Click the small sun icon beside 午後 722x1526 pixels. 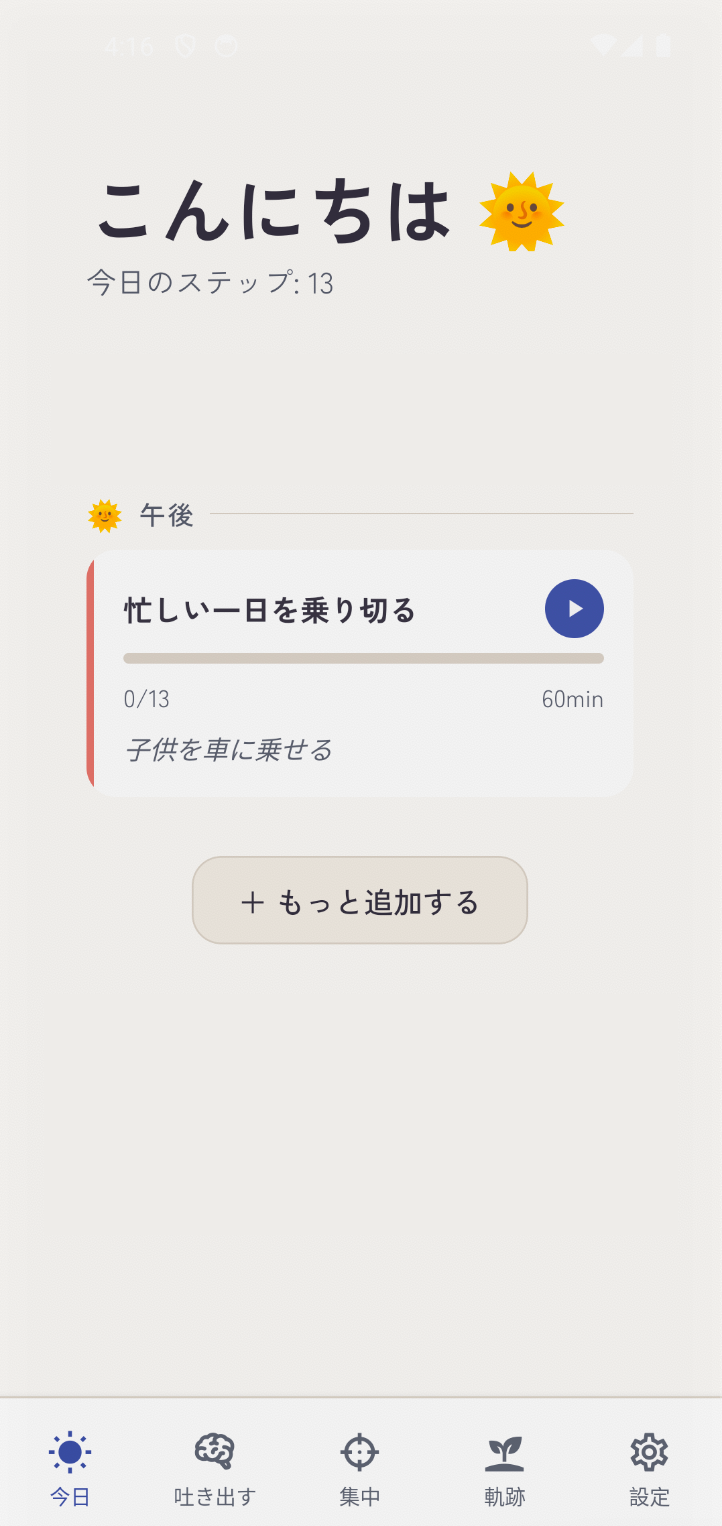(x=104, y=516)
